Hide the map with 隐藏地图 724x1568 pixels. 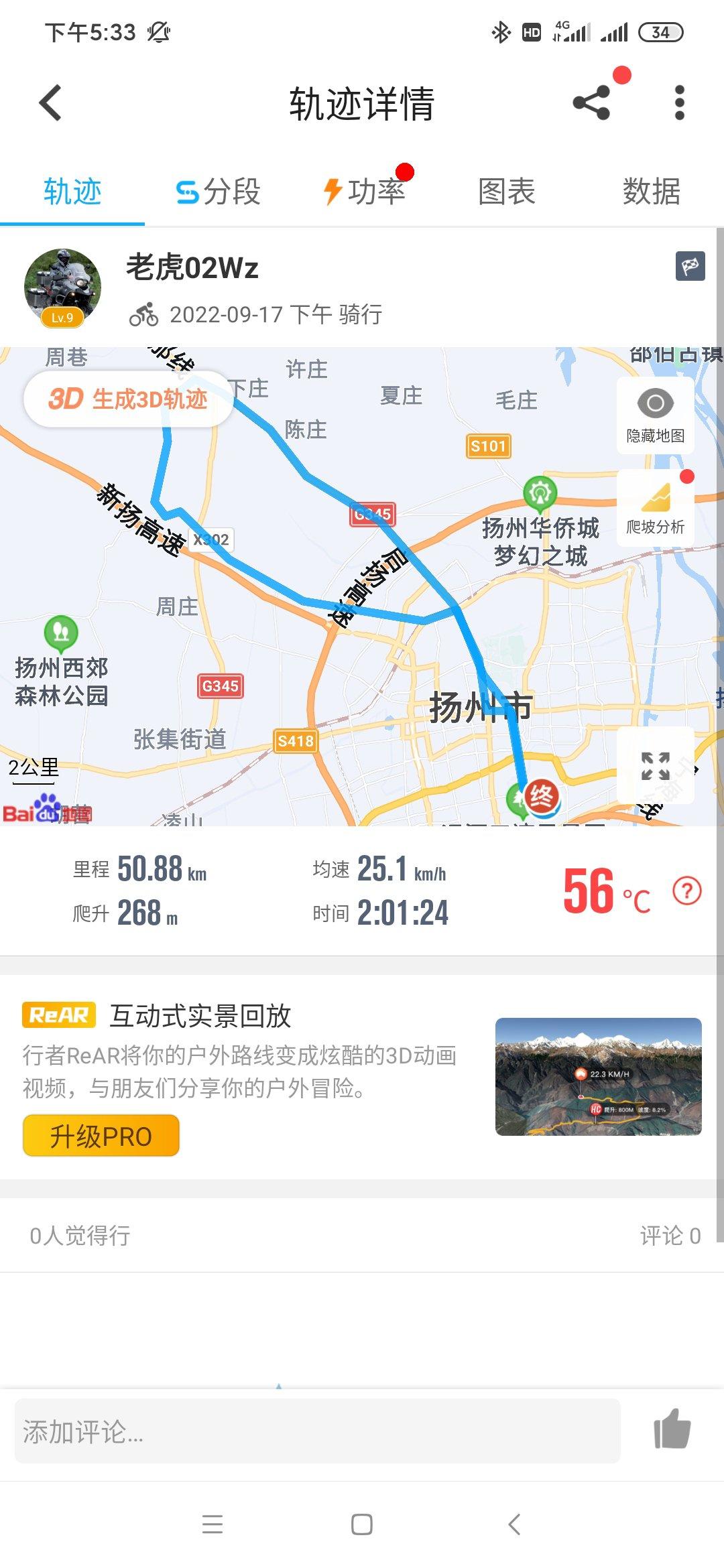click(x=655, y=415)
